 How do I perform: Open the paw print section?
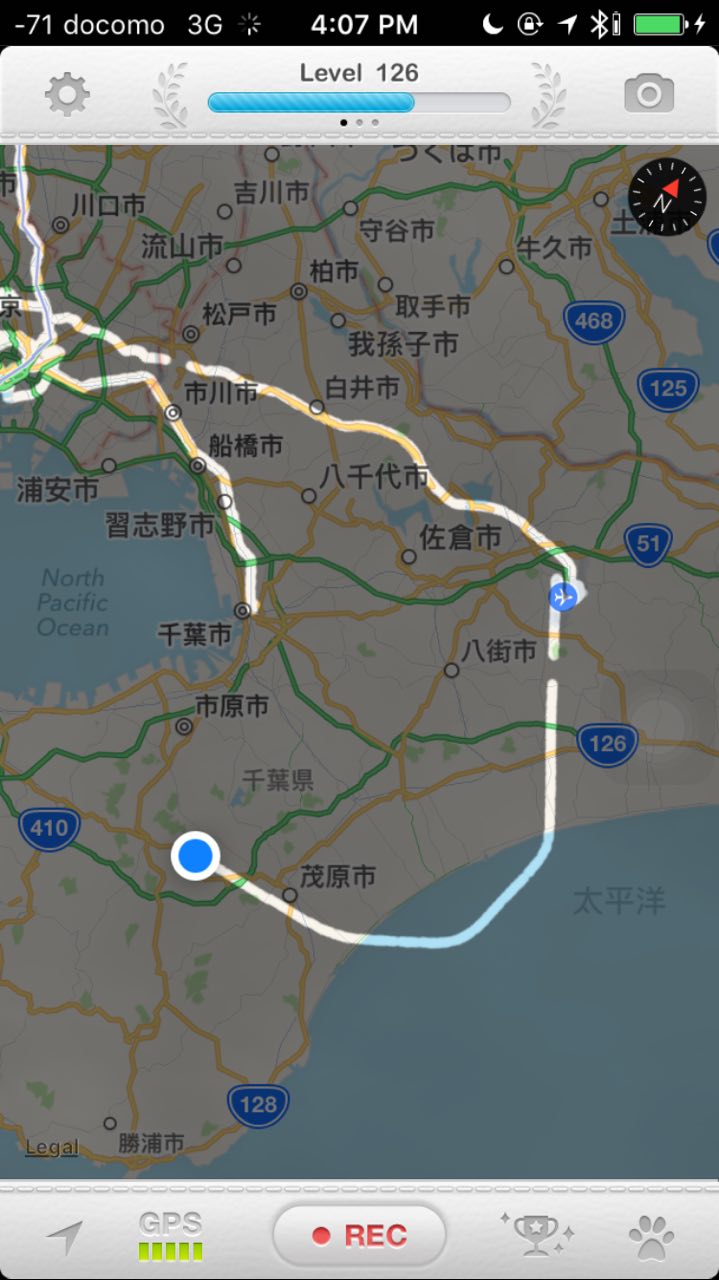651,1237
